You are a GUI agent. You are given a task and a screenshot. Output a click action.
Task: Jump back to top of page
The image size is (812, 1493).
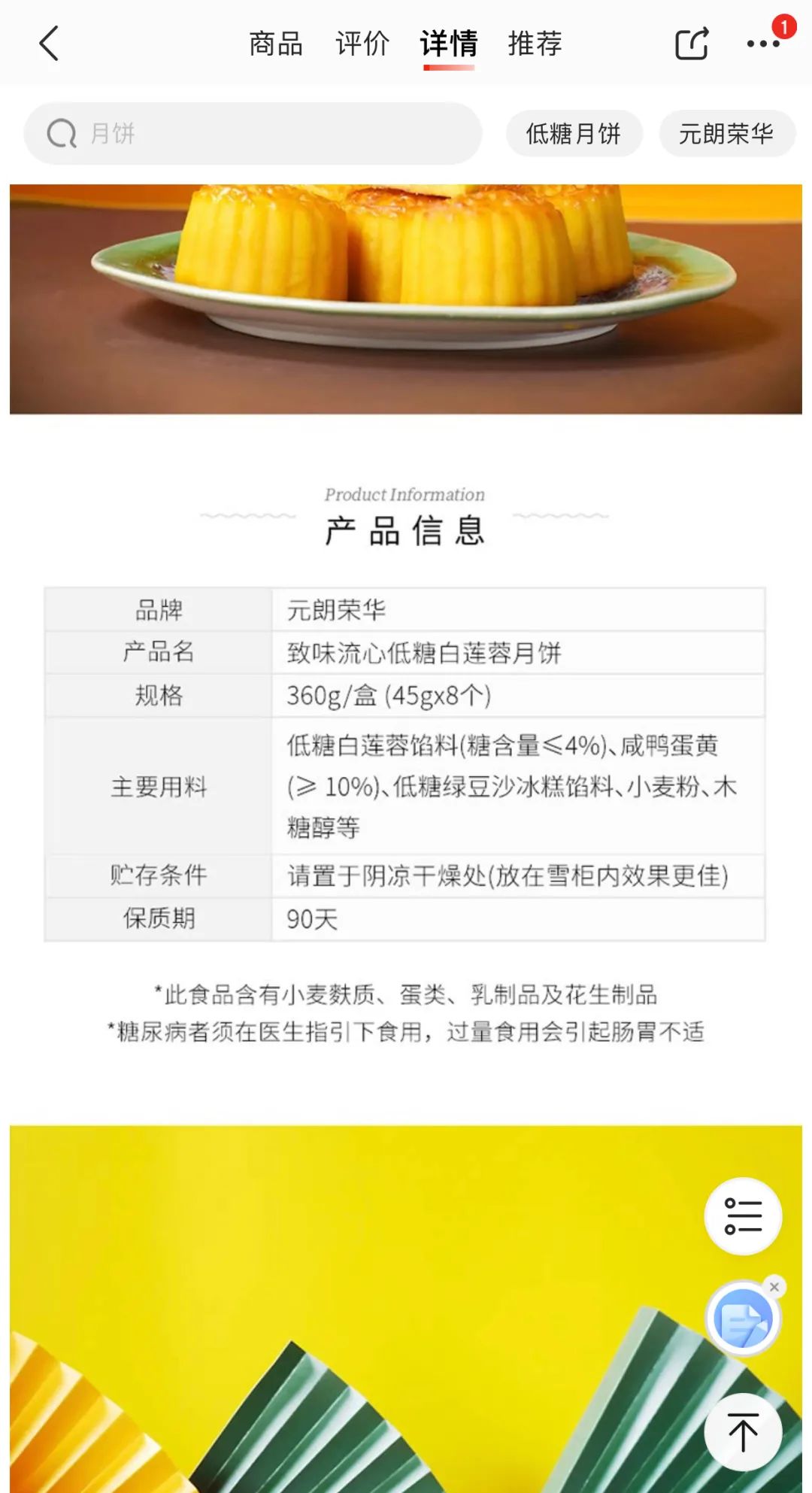(743, 1431)
